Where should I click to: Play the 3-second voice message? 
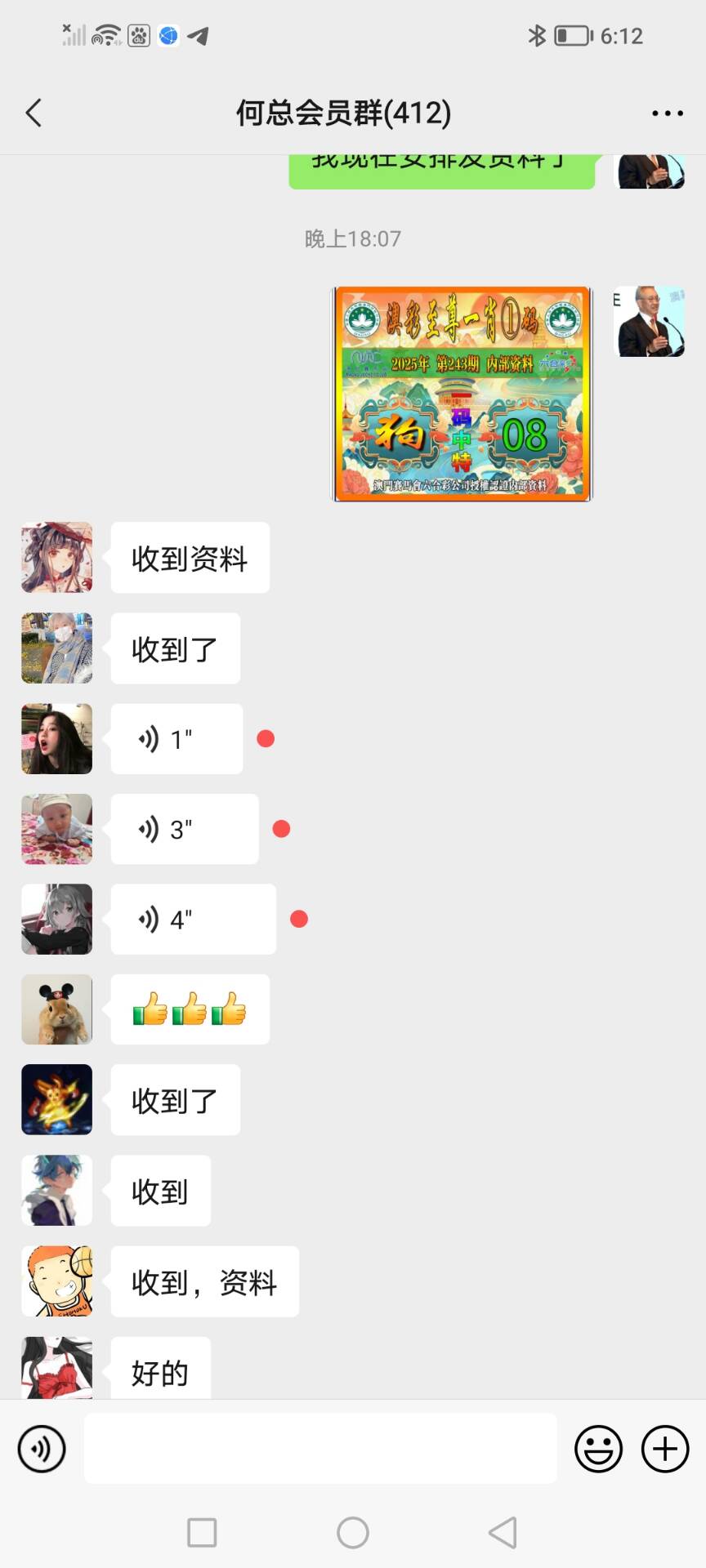pos(185,830)
